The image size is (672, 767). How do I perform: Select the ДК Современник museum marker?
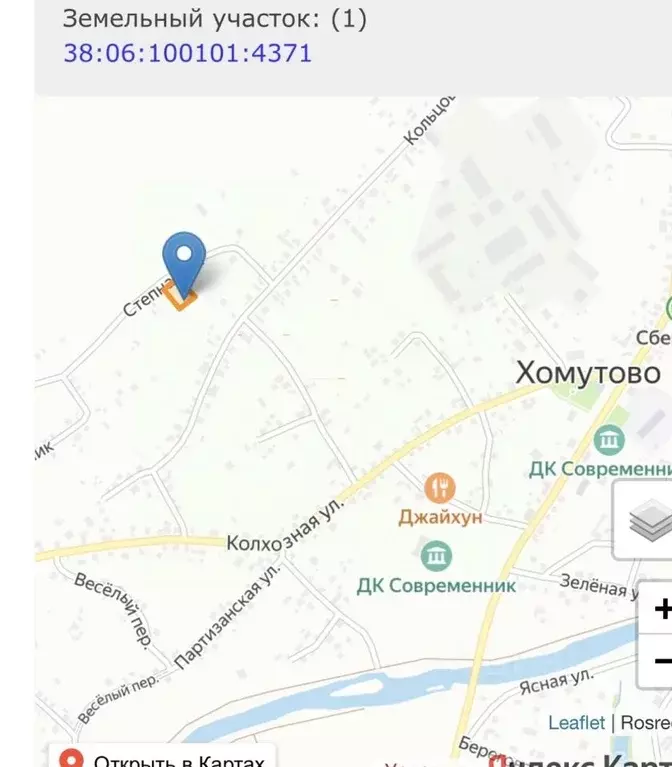pyautogui.click(x=436, y=555)
